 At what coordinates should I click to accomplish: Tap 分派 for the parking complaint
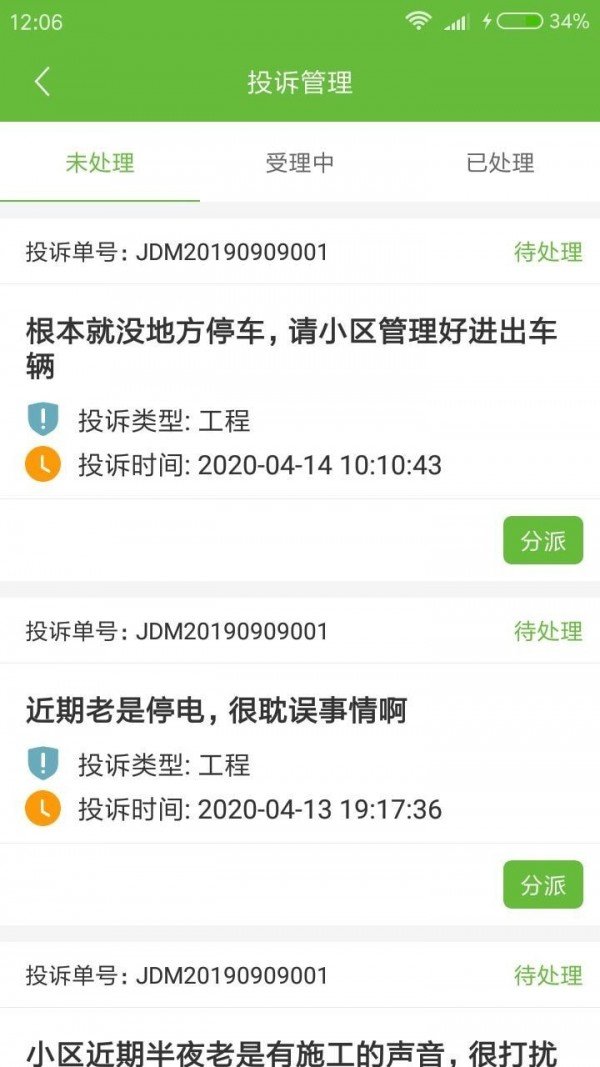point(543,541)
